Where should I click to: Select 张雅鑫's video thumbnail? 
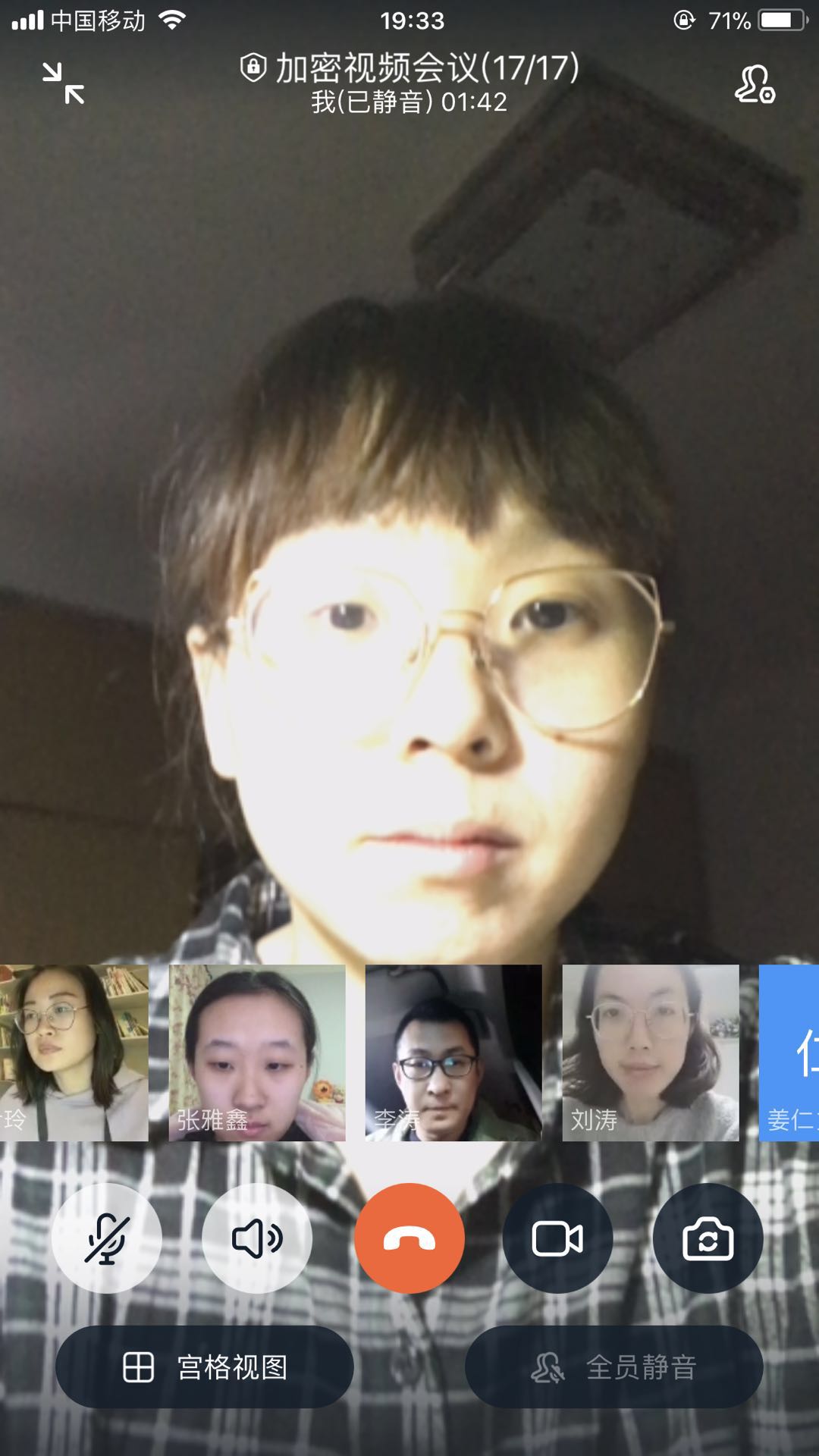point(257,1053)
